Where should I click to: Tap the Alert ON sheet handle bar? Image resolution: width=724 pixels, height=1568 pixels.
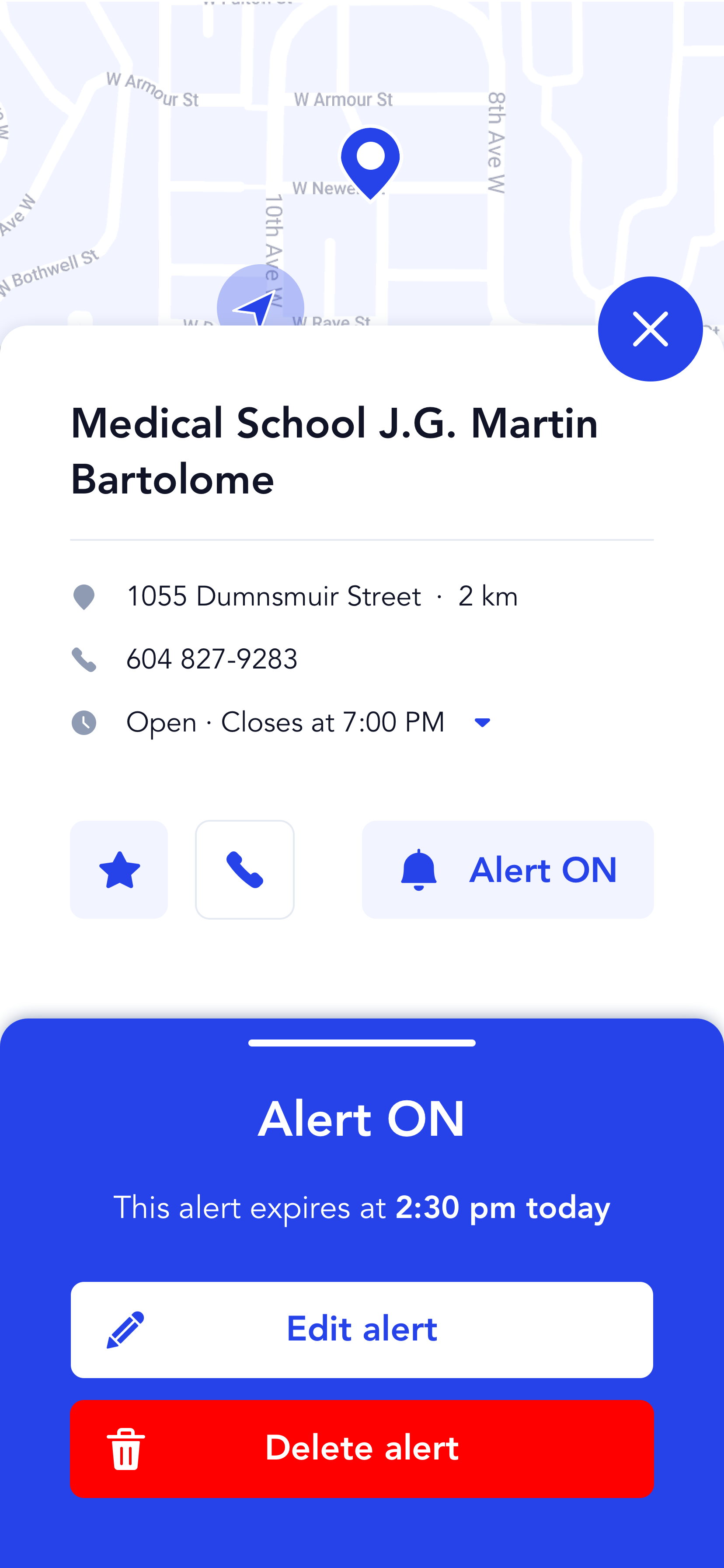coord(362,1043)
